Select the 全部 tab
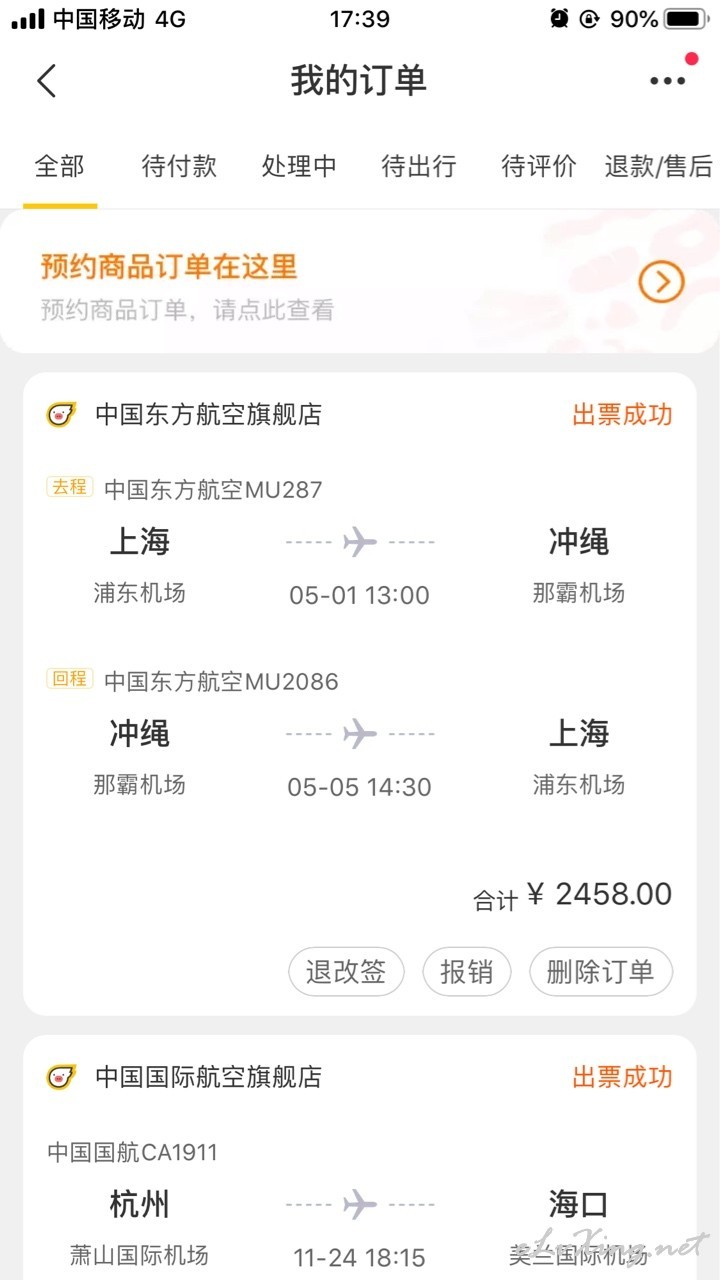The height and width of the screenshot is (1280, 720). click(x=60, y=166)
